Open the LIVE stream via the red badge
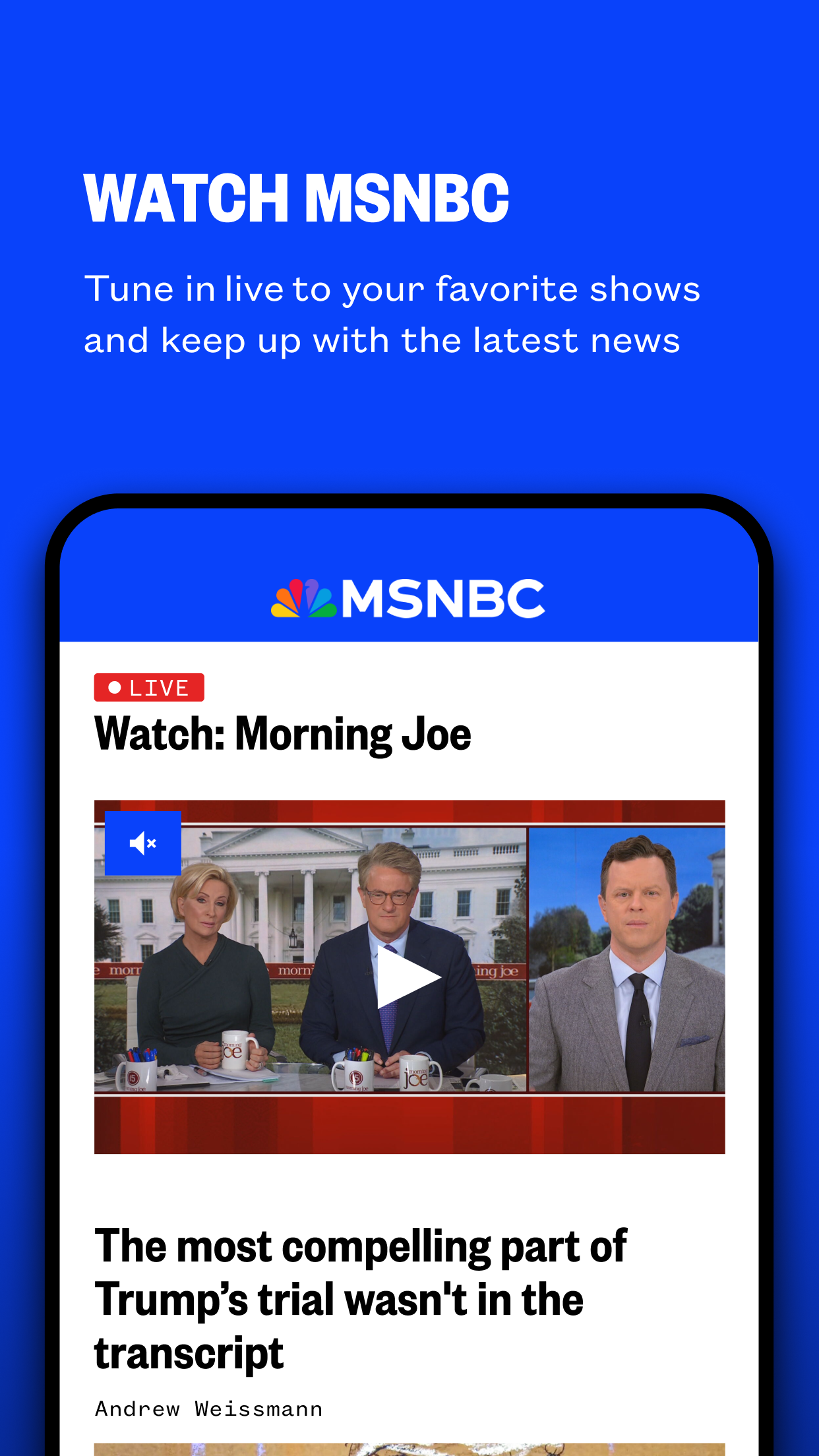 click(x=148, y=687)
